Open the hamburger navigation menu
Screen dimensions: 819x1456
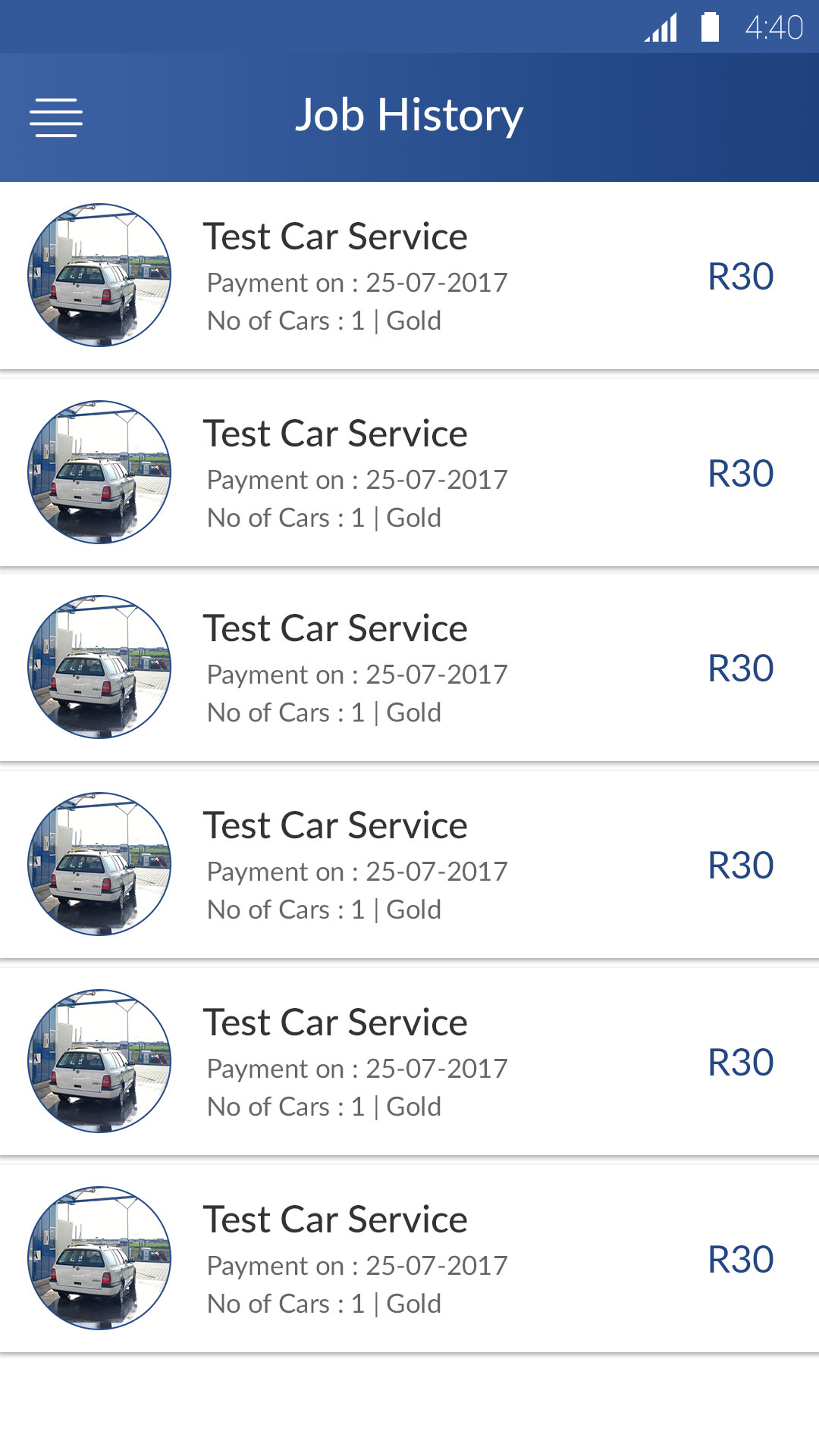click(x=56, y=117)
